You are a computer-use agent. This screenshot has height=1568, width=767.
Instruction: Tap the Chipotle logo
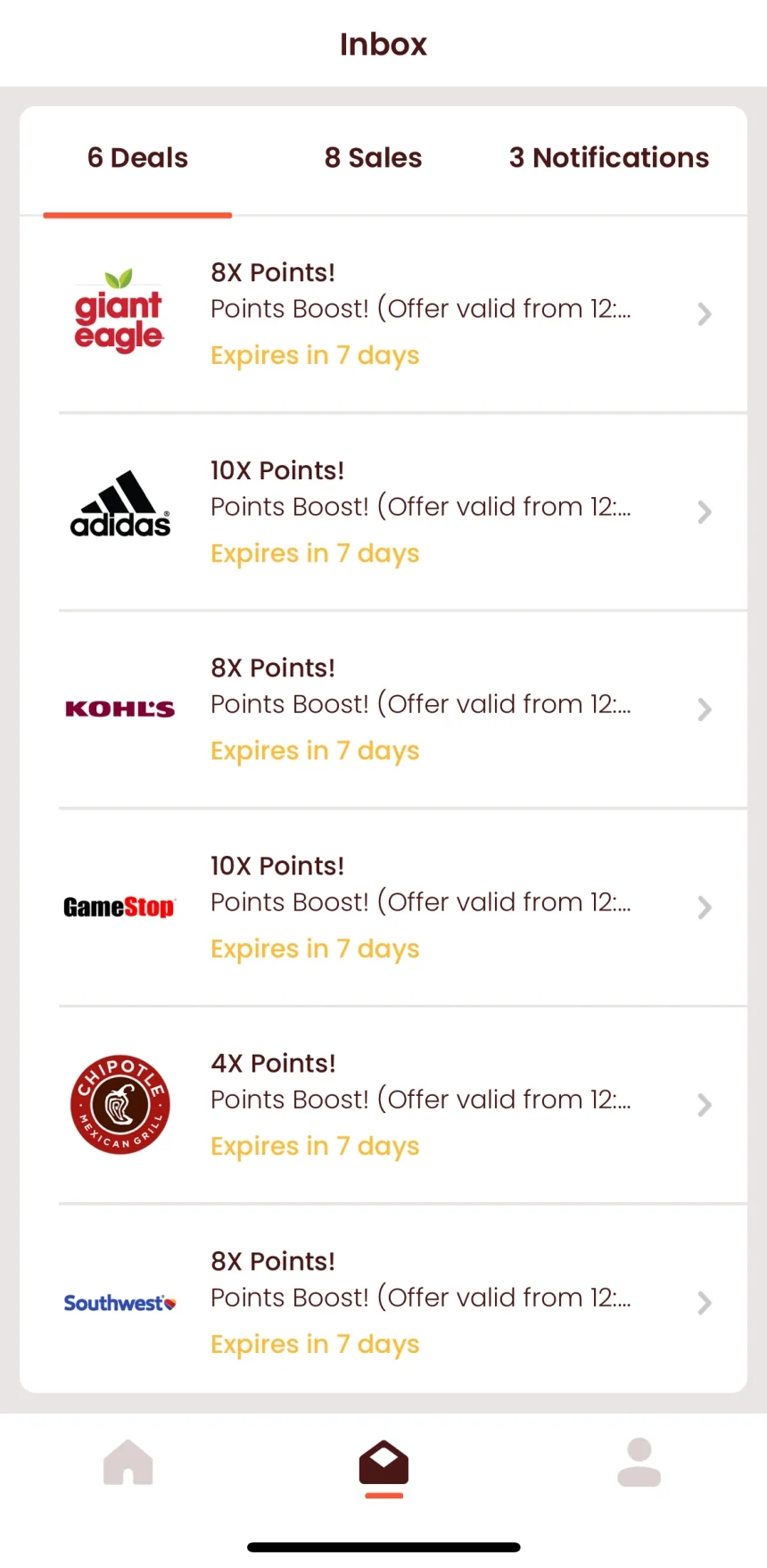point(120,1105)
